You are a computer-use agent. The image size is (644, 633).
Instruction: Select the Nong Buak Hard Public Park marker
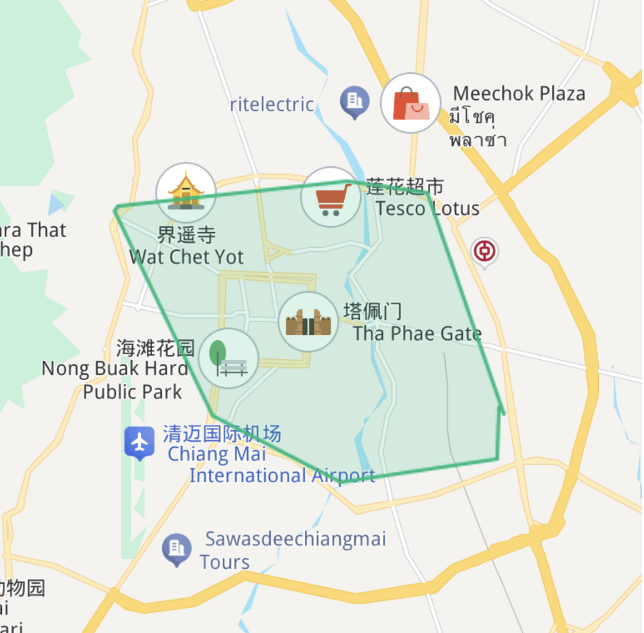(228, 358)
